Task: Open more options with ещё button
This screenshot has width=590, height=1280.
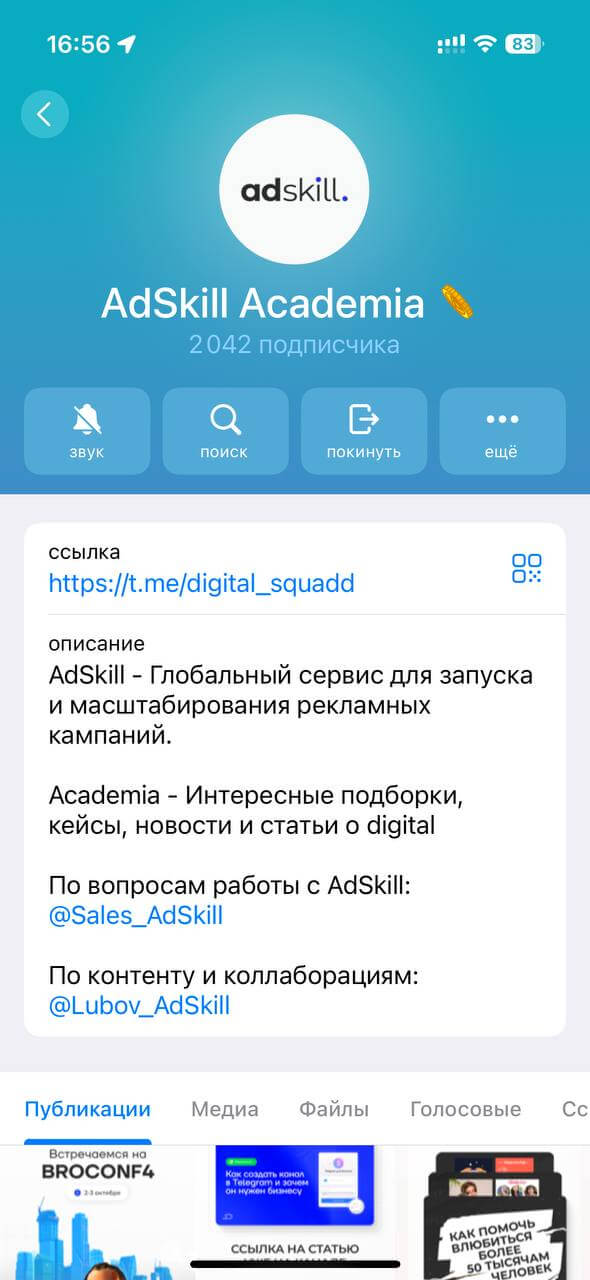Action: pos(502,431)
